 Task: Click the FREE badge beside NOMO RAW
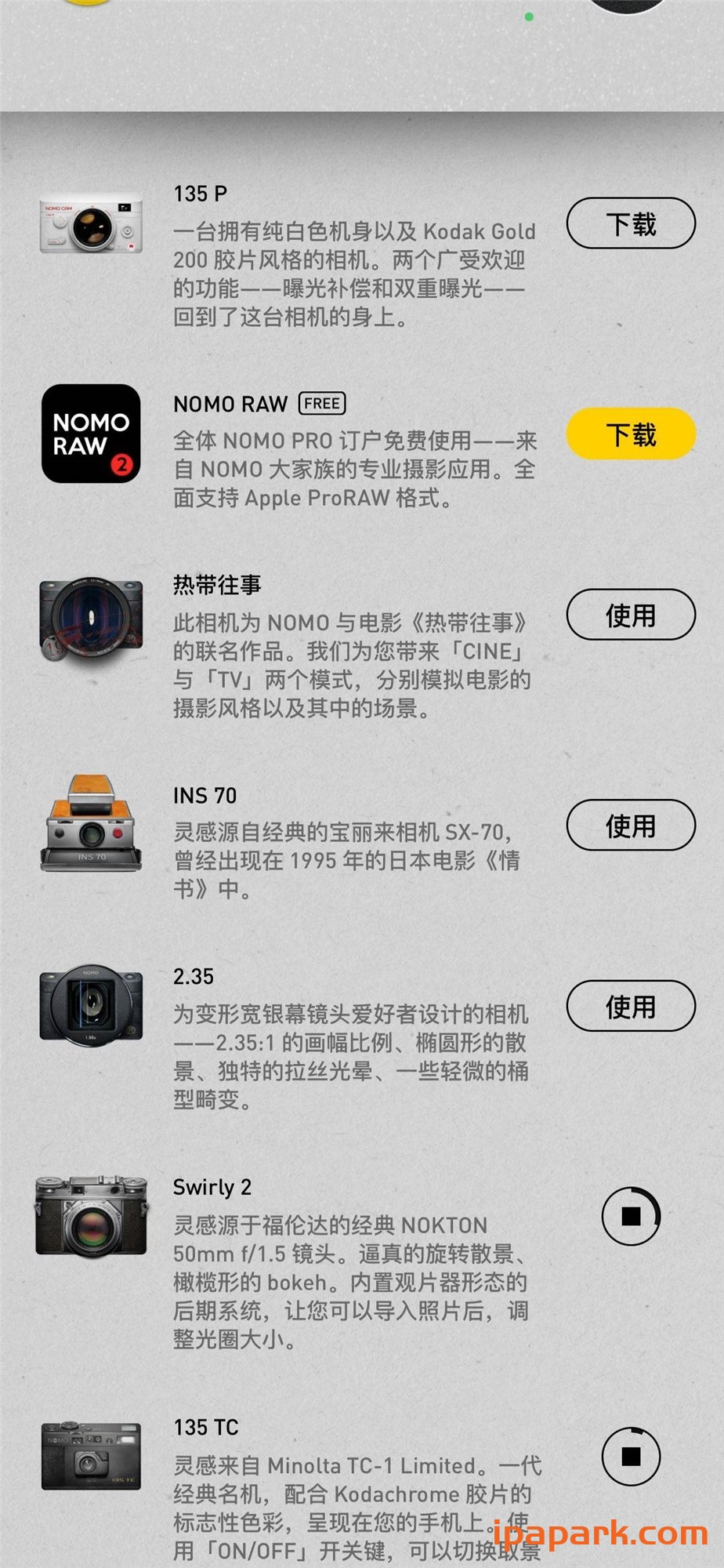coord(320,403)
